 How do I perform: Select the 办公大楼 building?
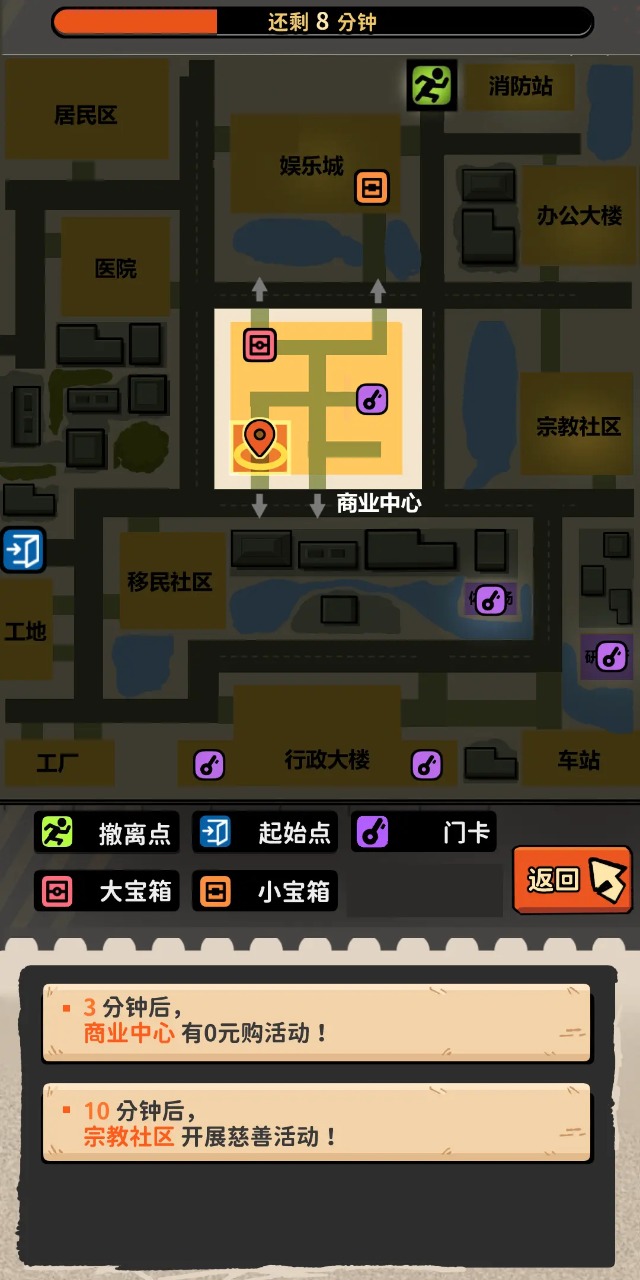(x=579, y=215)
